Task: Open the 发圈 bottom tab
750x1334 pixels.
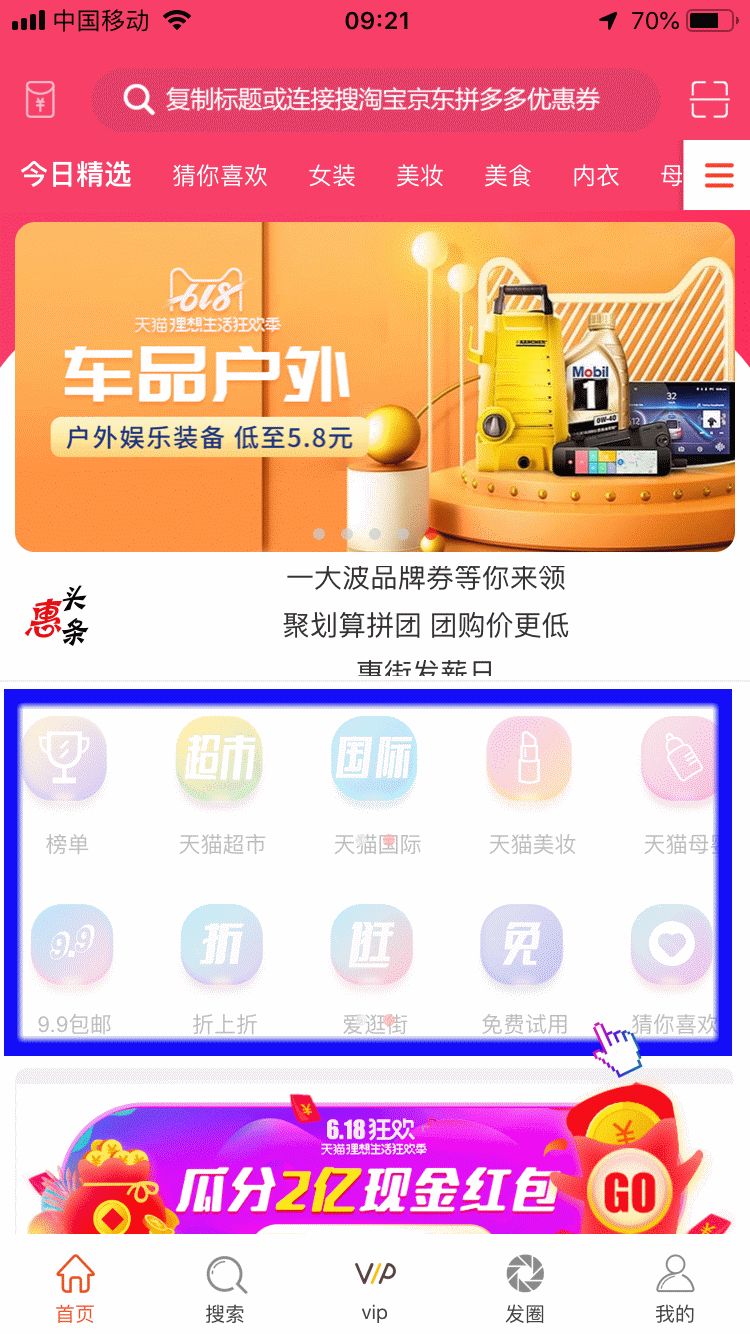Action: [525, 1289]
